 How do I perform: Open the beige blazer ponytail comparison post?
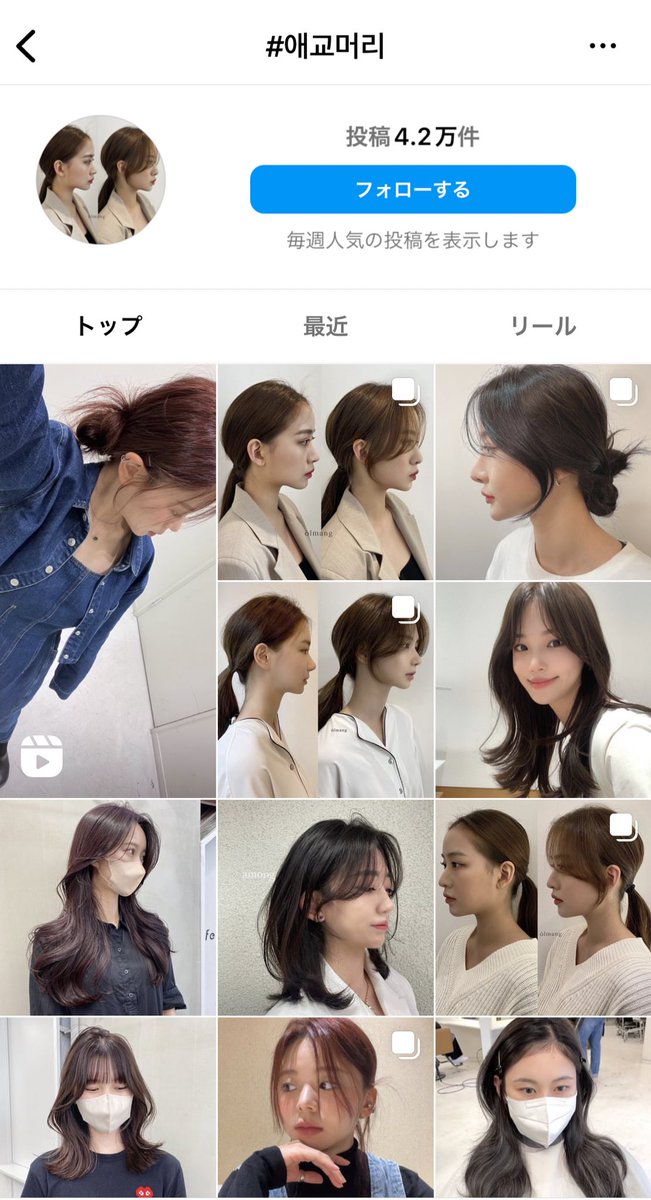pos(326,472)
